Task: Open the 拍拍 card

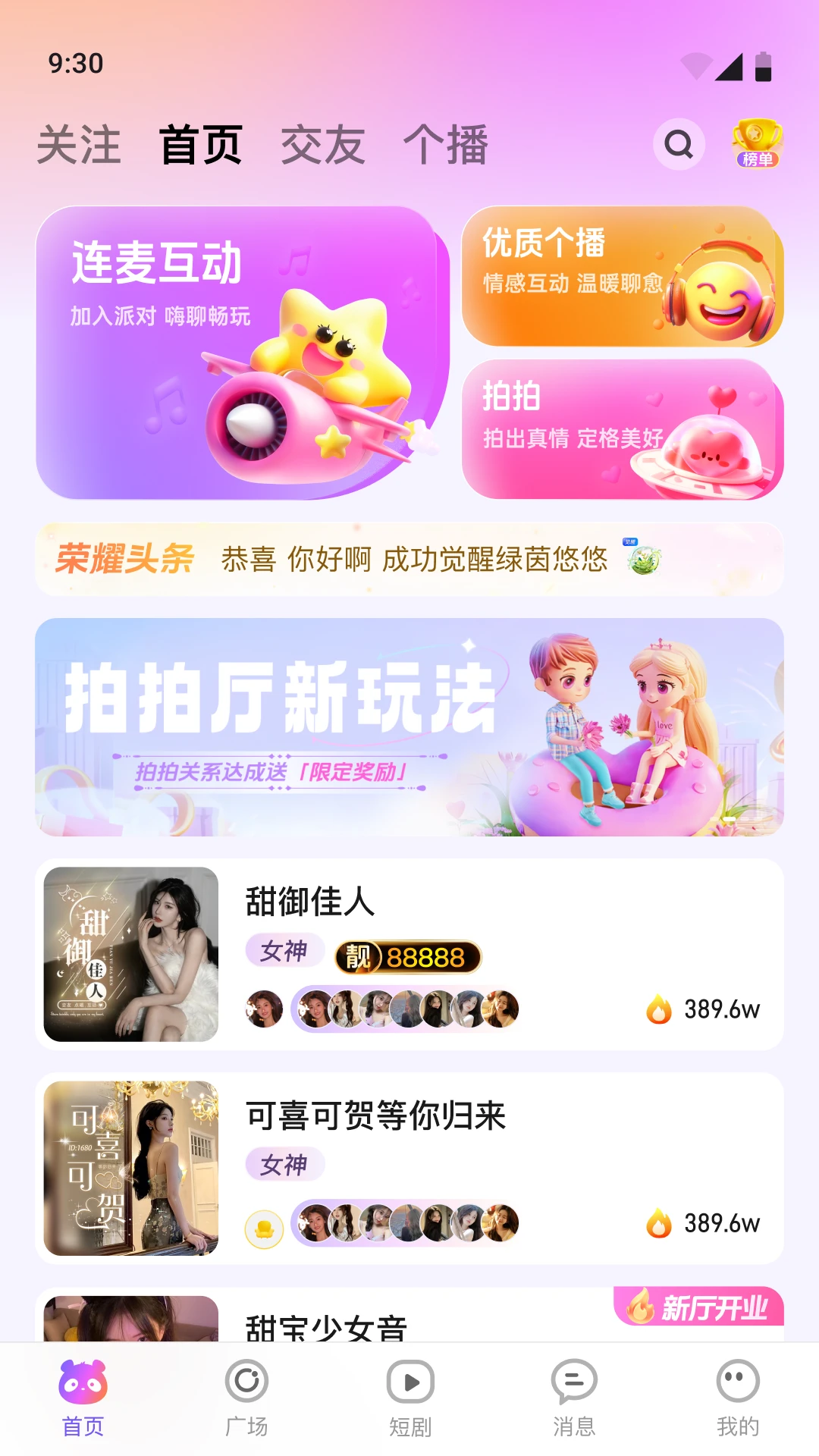Action: click(622, 428)
